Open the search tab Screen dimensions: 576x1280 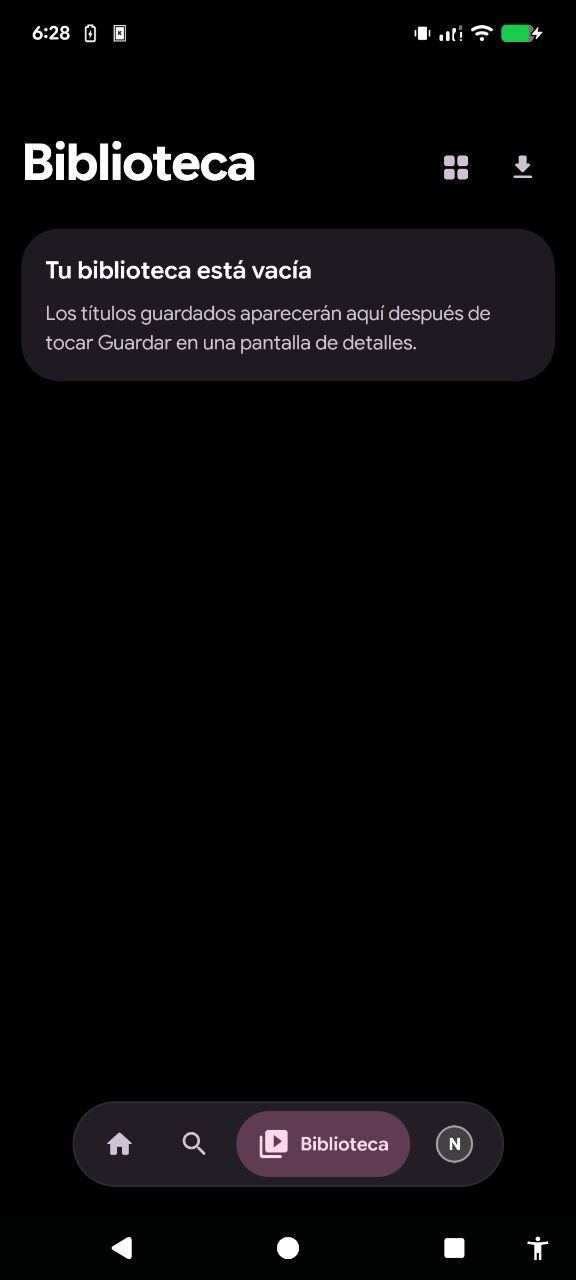coord(194,1144)
